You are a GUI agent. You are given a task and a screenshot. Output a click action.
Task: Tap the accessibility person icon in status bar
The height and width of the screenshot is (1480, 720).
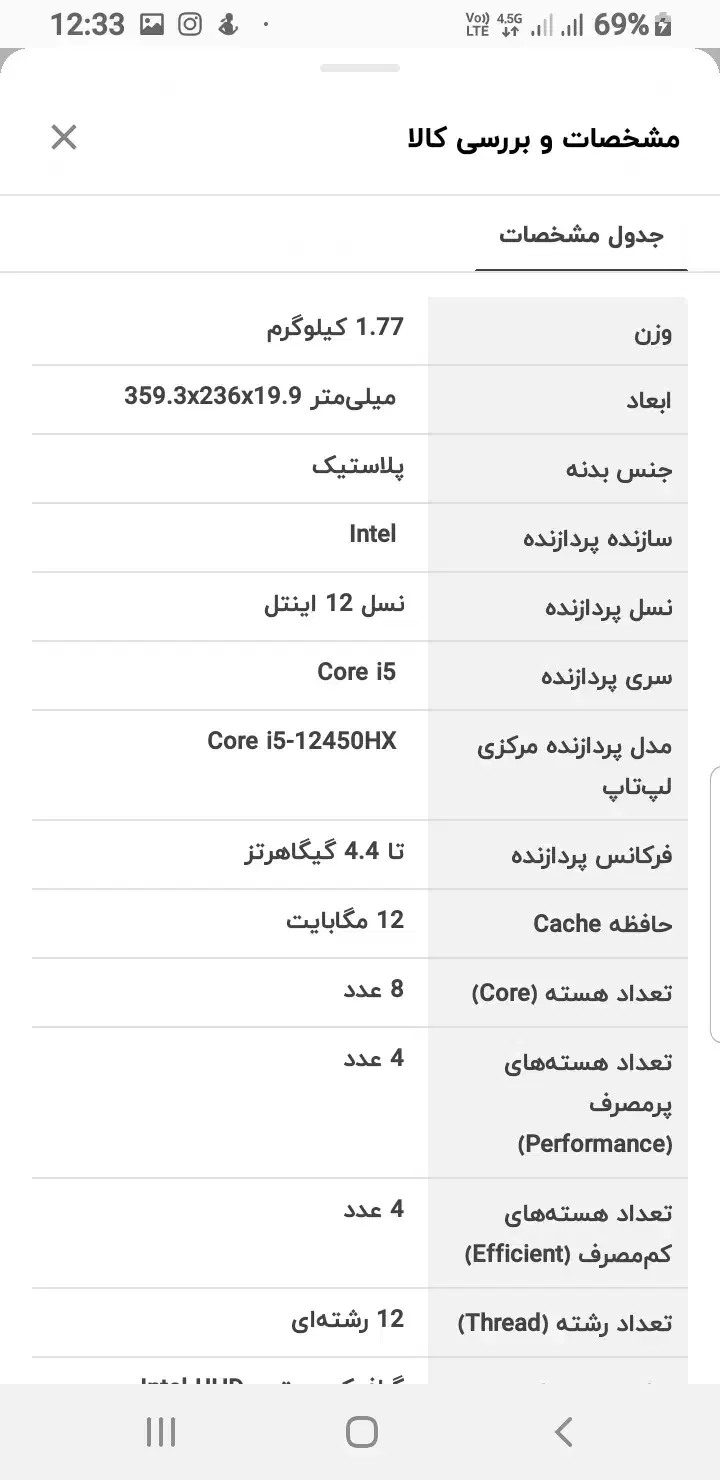(x=228, y=24)
